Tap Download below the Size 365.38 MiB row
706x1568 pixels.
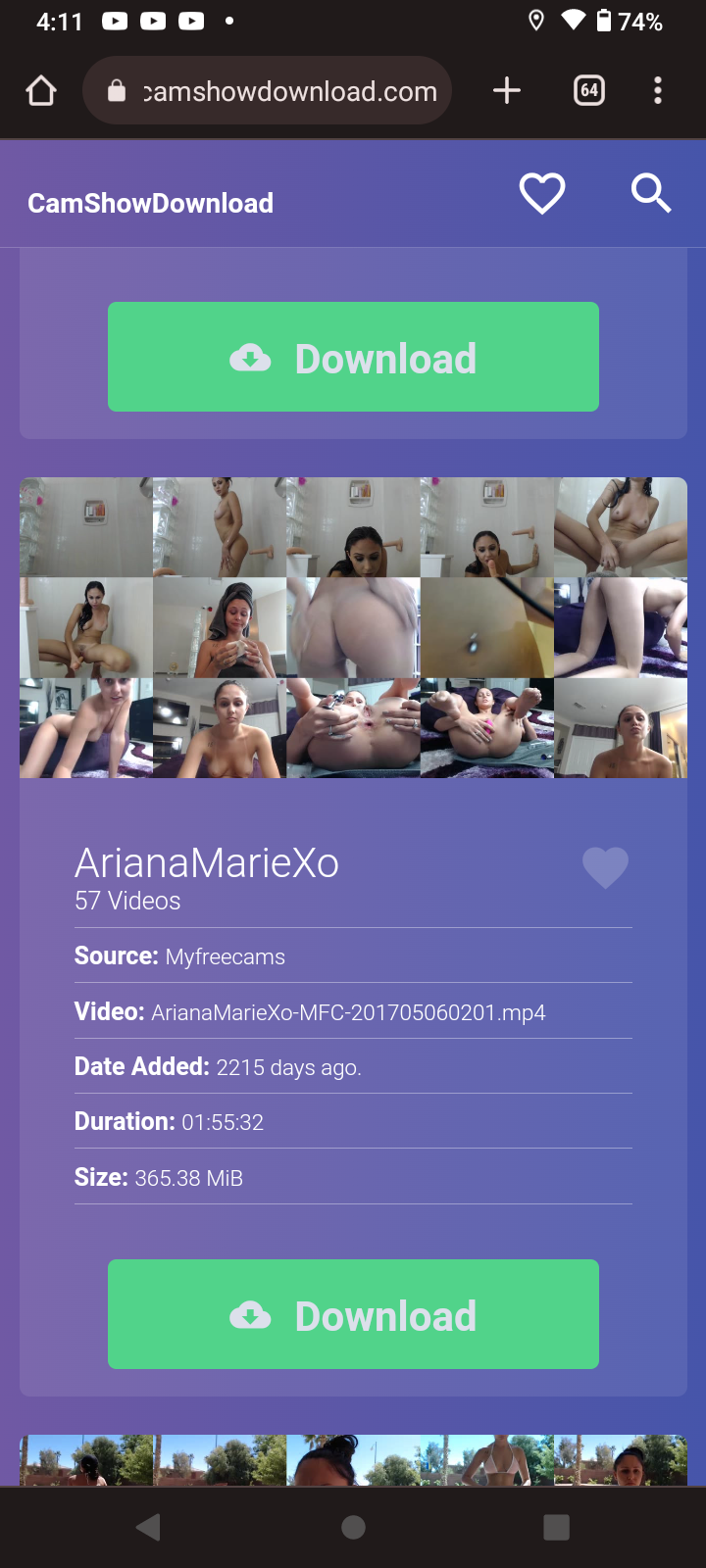(353, 1314)
